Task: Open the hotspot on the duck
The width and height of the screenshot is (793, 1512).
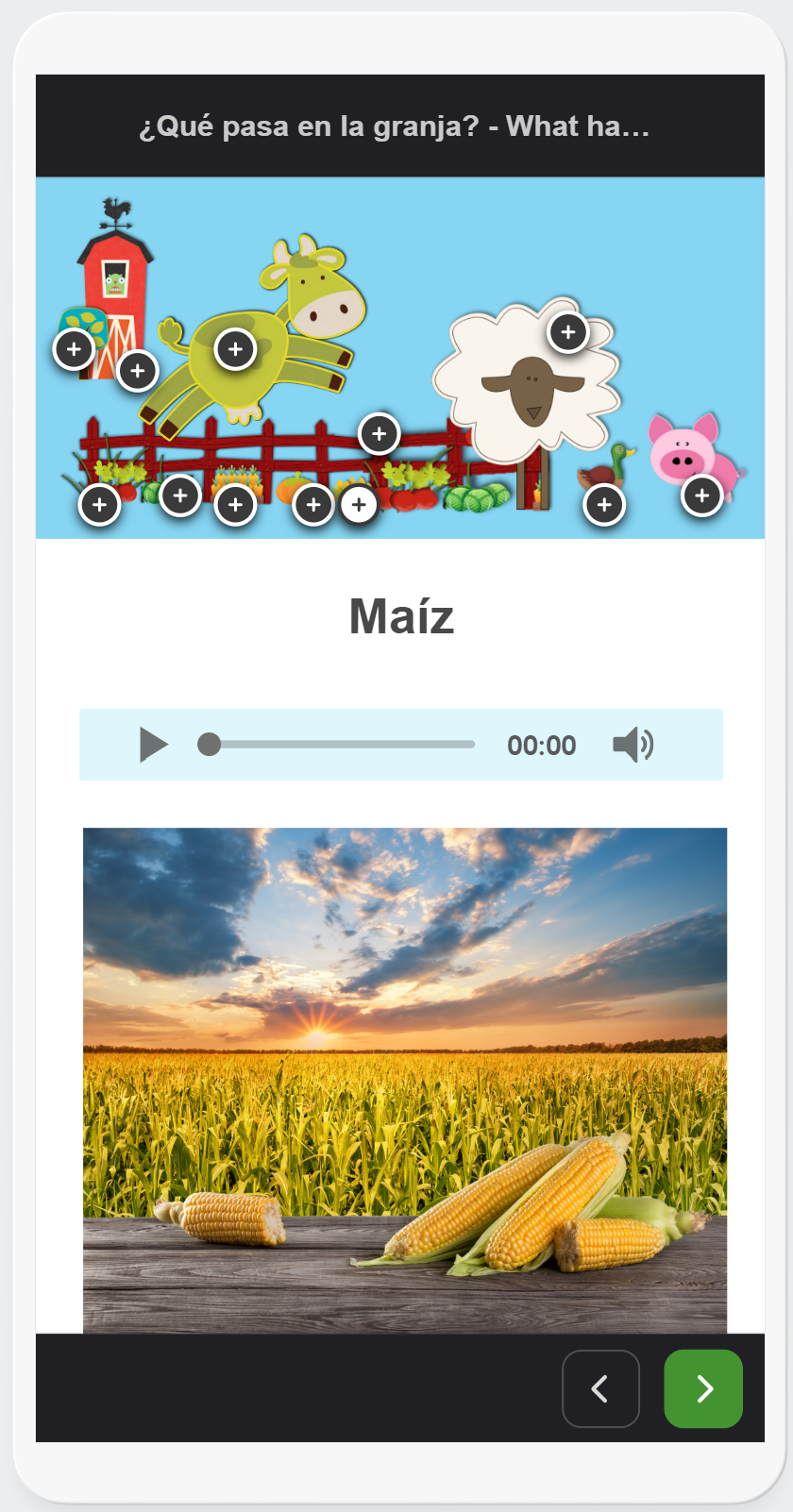Action: click(604, 505)
